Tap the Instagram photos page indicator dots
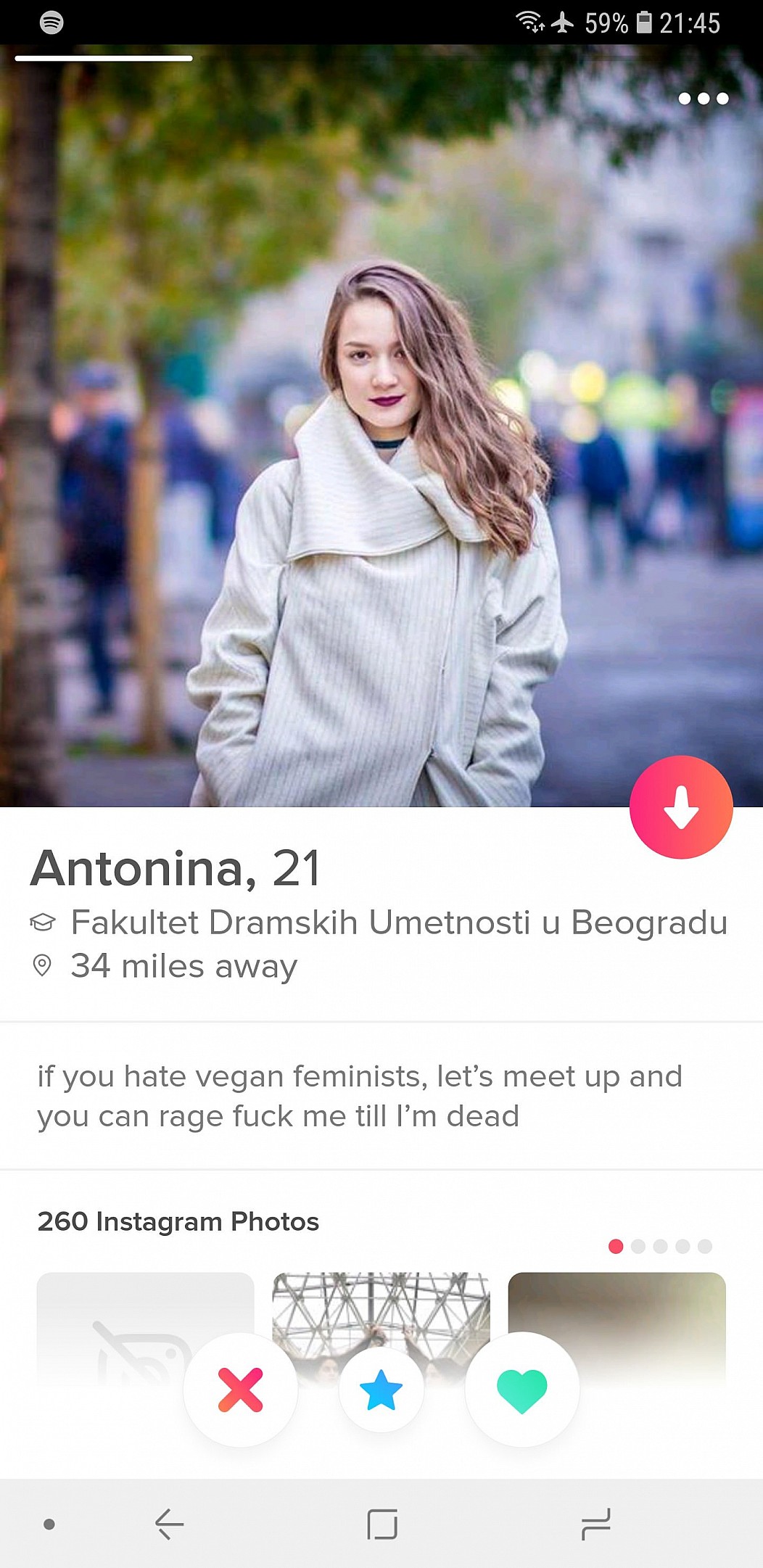This screenshot has width=763, height=1568. pos(660,1246)
